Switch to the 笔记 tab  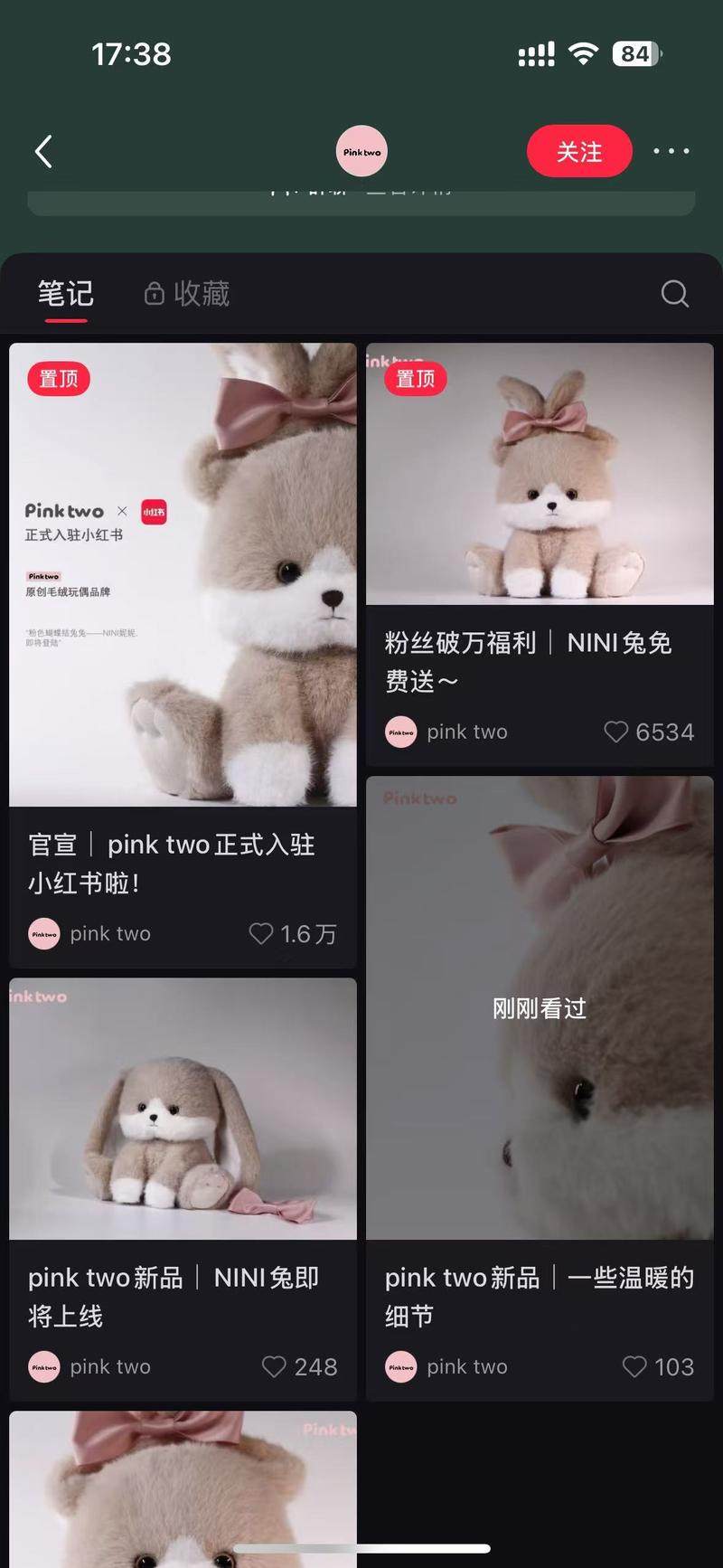[65, 294]
